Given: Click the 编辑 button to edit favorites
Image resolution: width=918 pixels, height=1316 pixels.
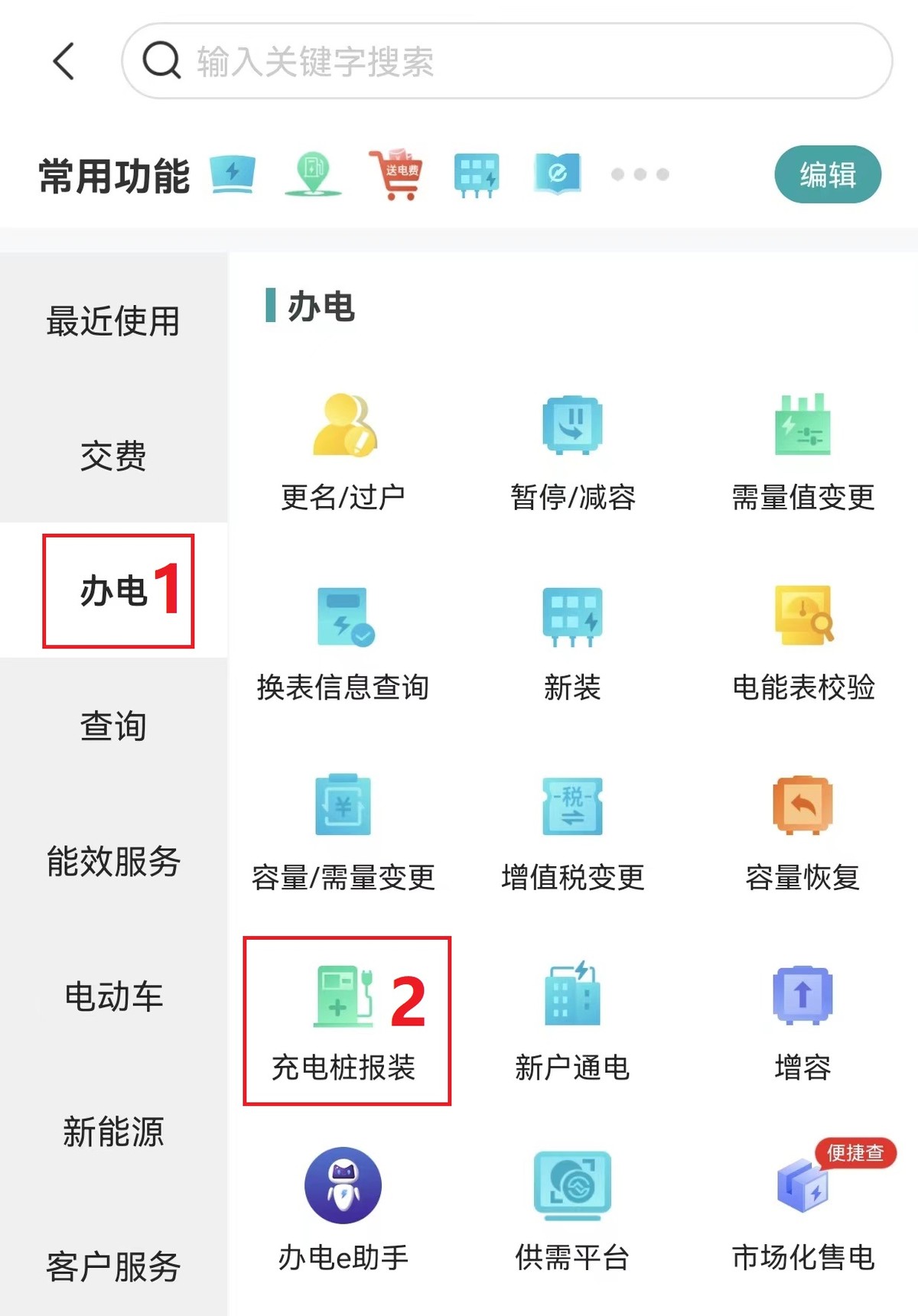Looking at the screenshot, I should click(x=826, y=174).
